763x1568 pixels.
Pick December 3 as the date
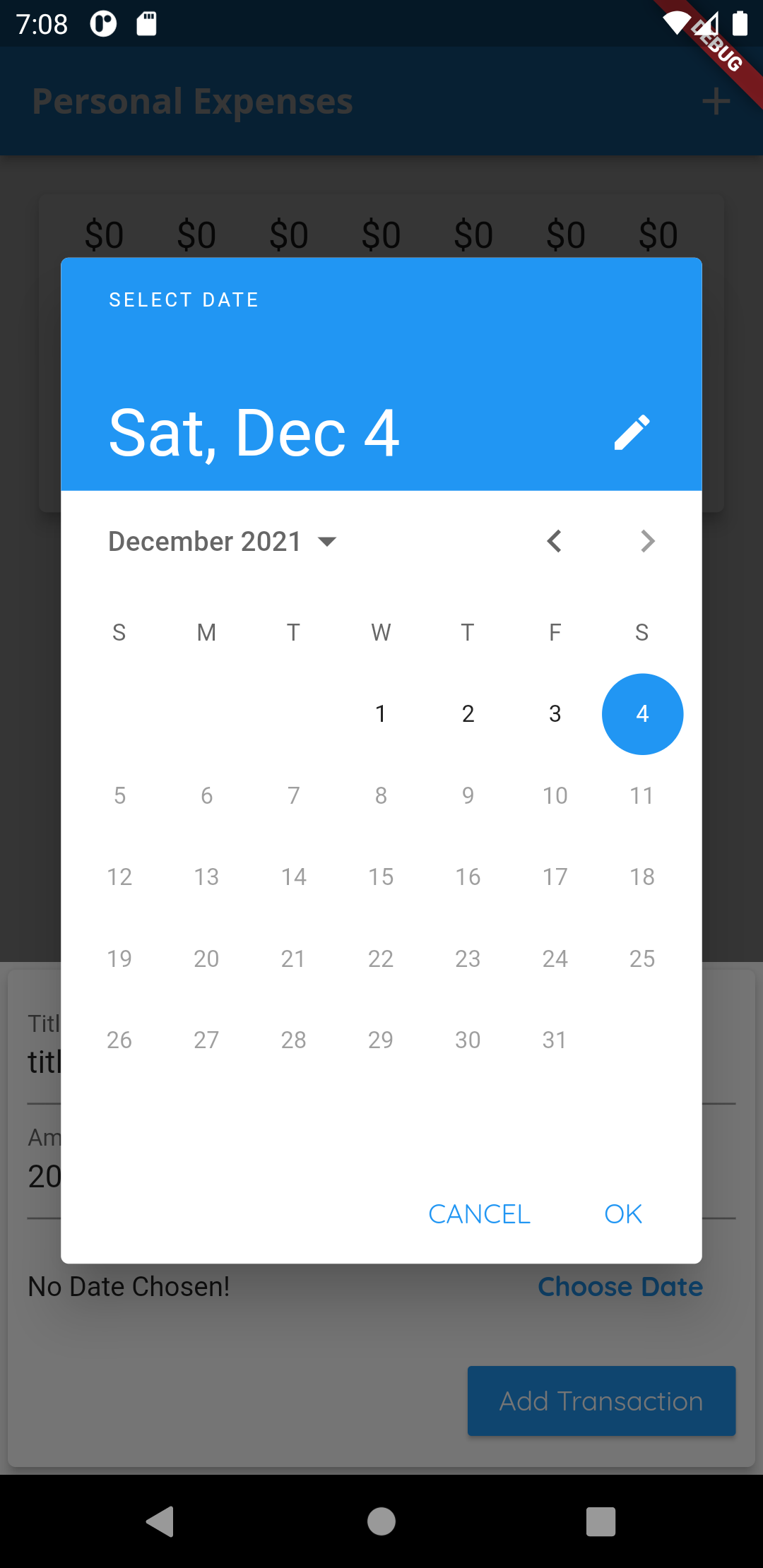555,714
